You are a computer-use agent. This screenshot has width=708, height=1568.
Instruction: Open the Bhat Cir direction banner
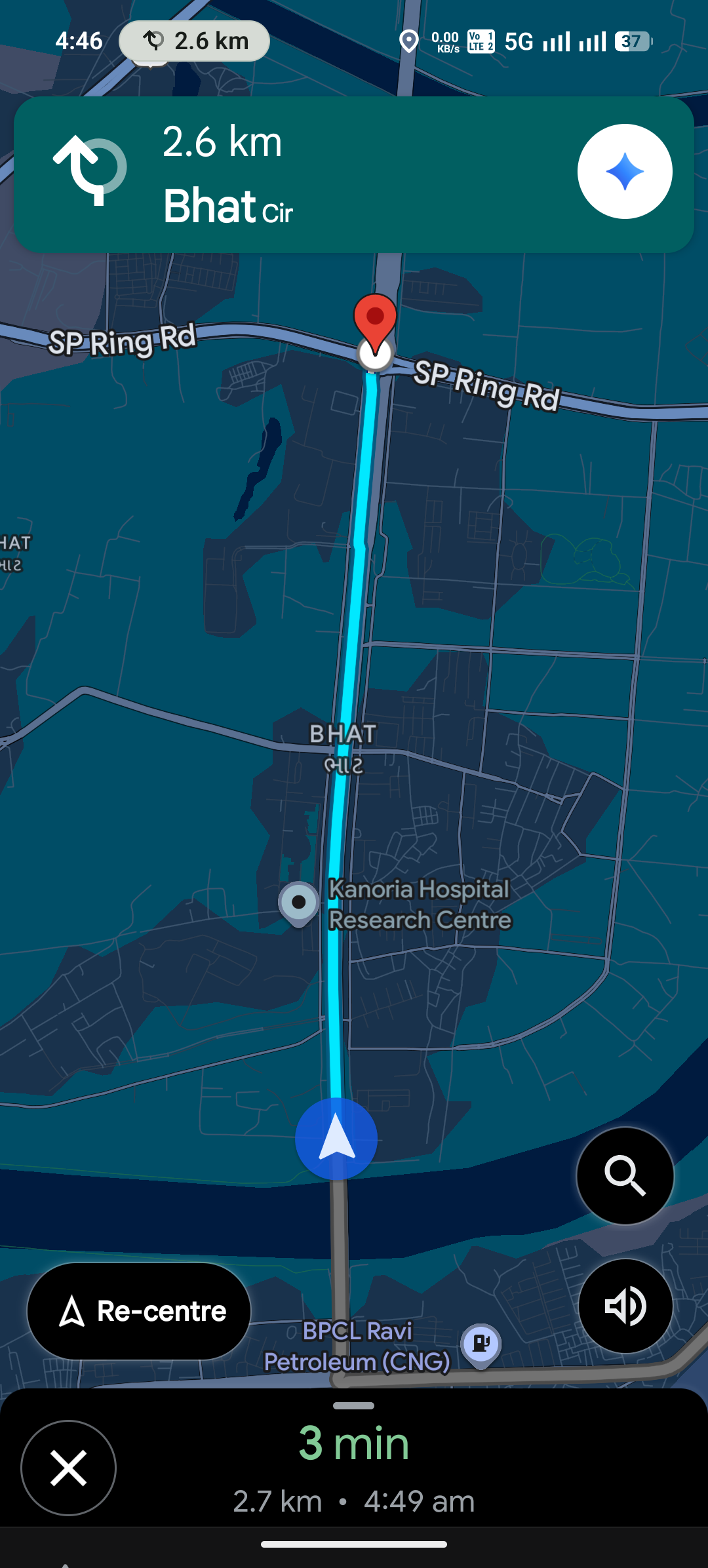pos(354,175)
